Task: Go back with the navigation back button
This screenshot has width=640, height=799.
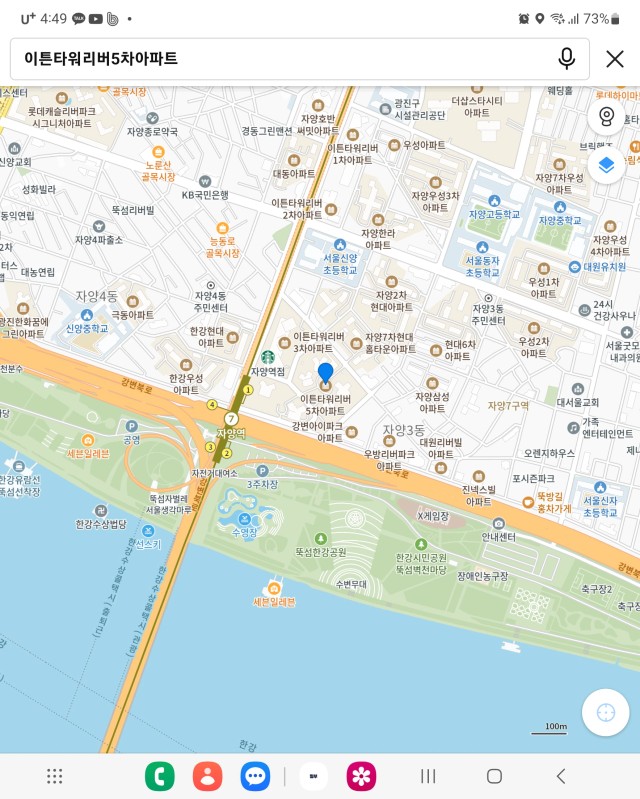Action: tap(561, 776)
